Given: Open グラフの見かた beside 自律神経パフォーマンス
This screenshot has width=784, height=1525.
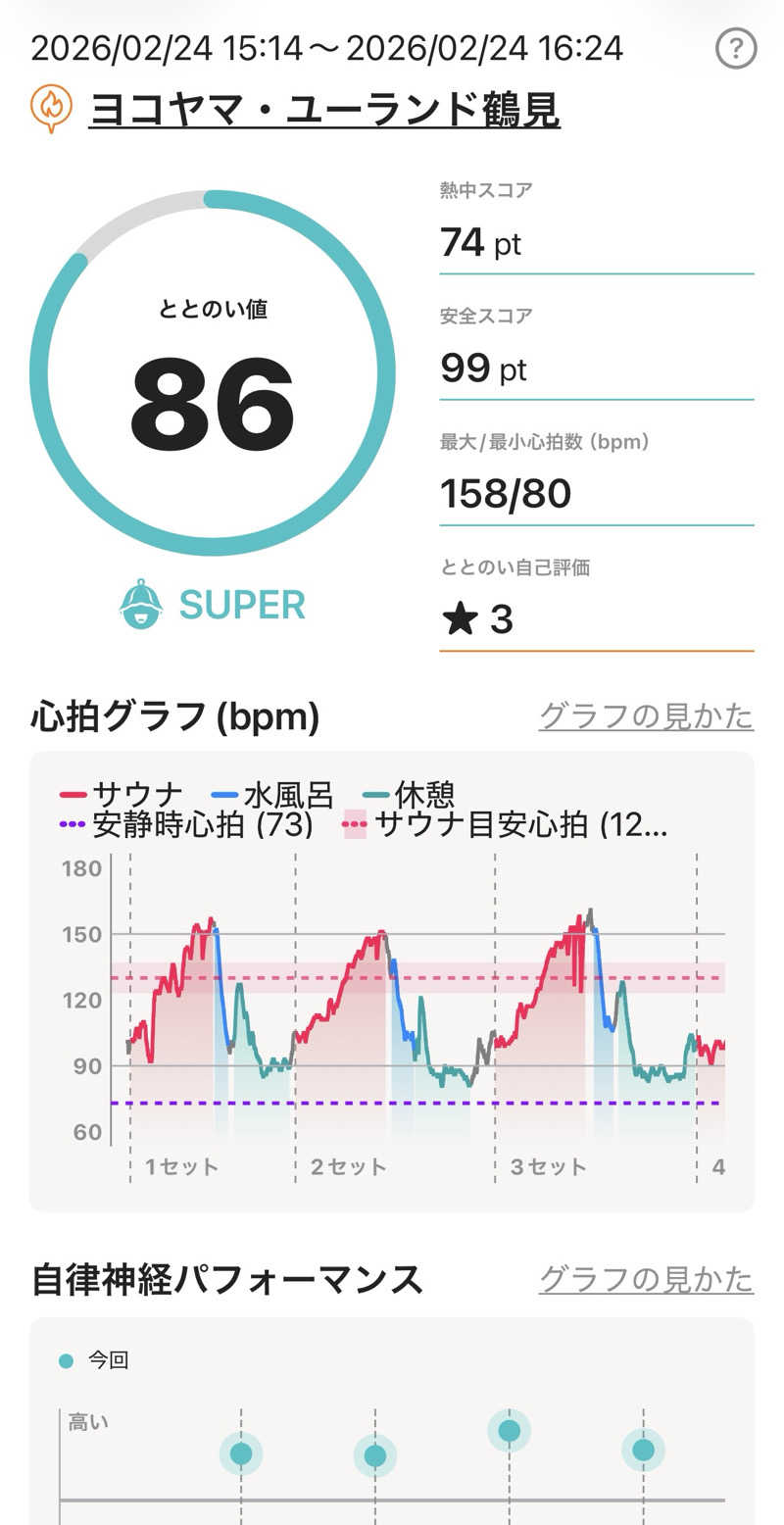Looking at the screenshot, I should click(646, 1279).
